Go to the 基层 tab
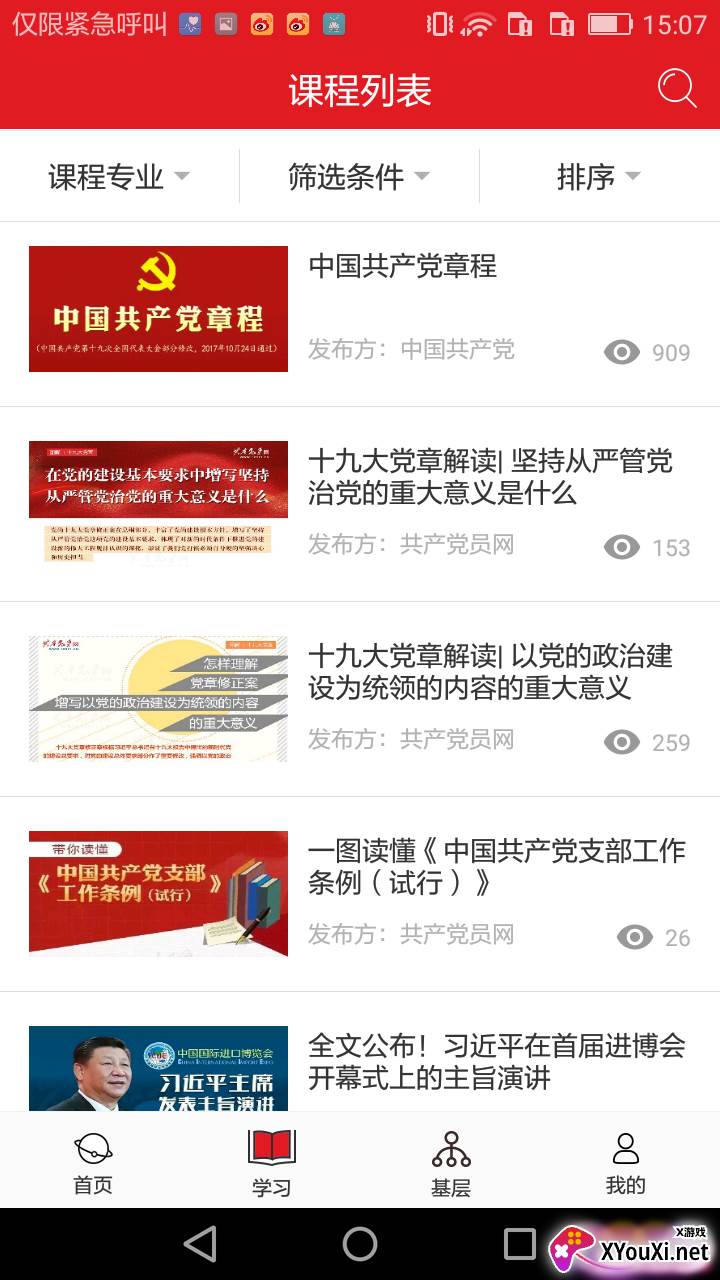 451,1163
